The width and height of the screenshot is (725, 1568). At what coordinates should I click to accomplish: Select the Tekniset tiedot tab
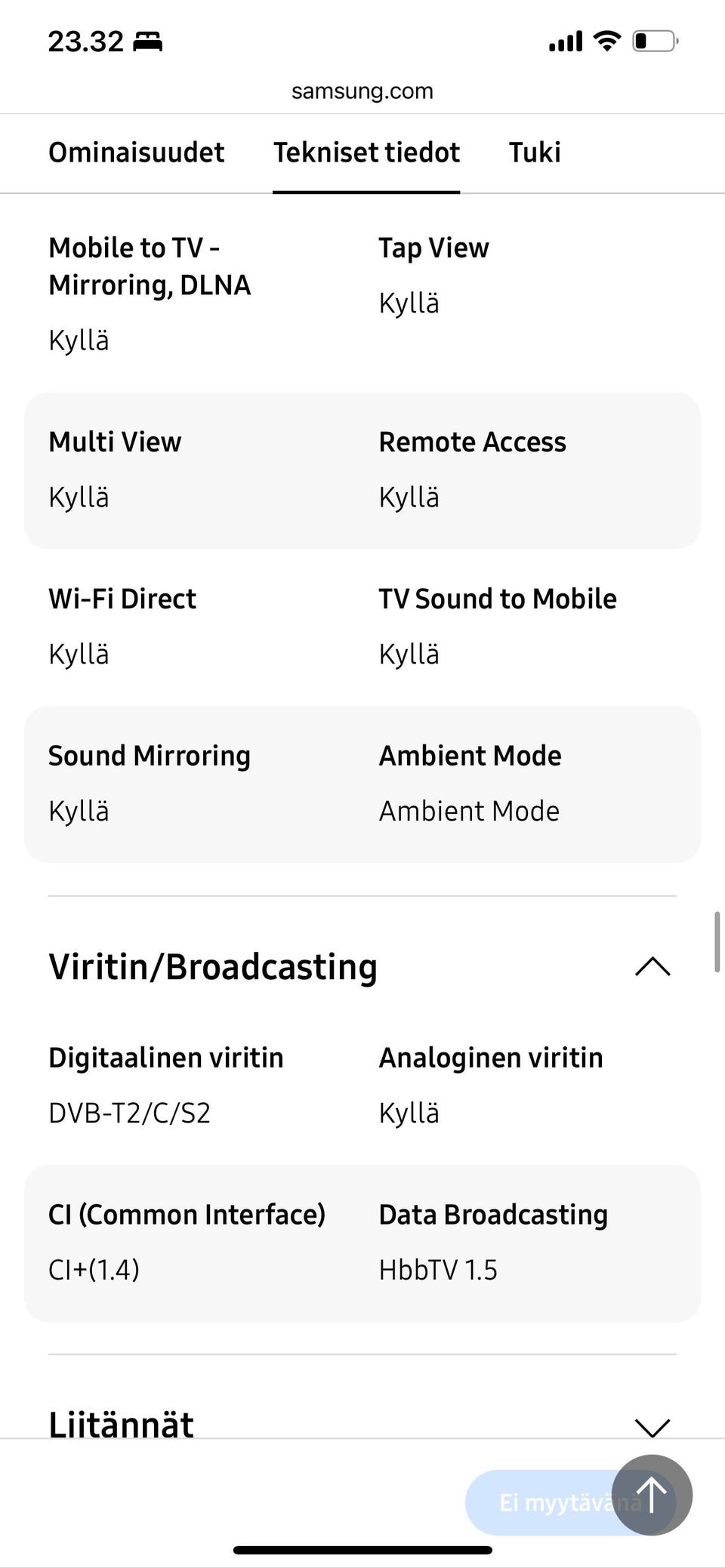pos(366,152)
